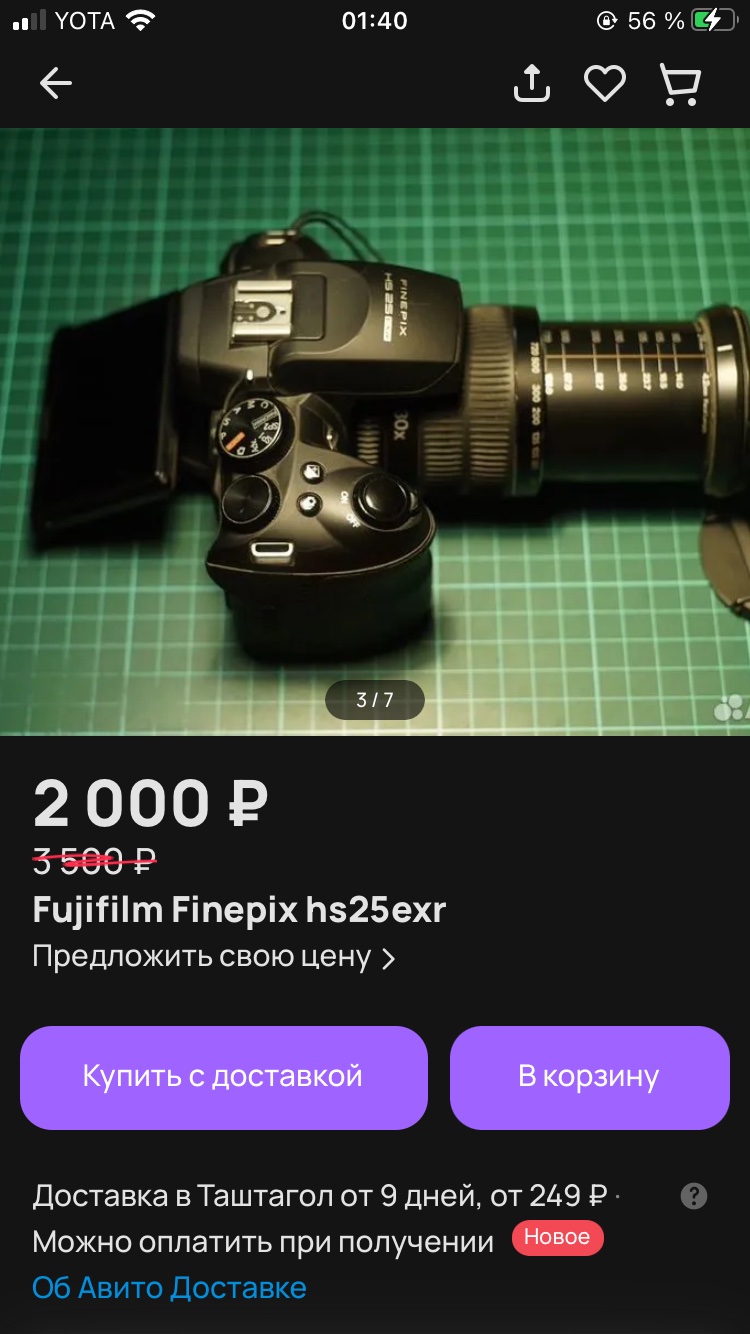This screenshot has width=750, height=1334.
Task: Tap Предложить свою цену link
Action: click(x=214, y=957)
